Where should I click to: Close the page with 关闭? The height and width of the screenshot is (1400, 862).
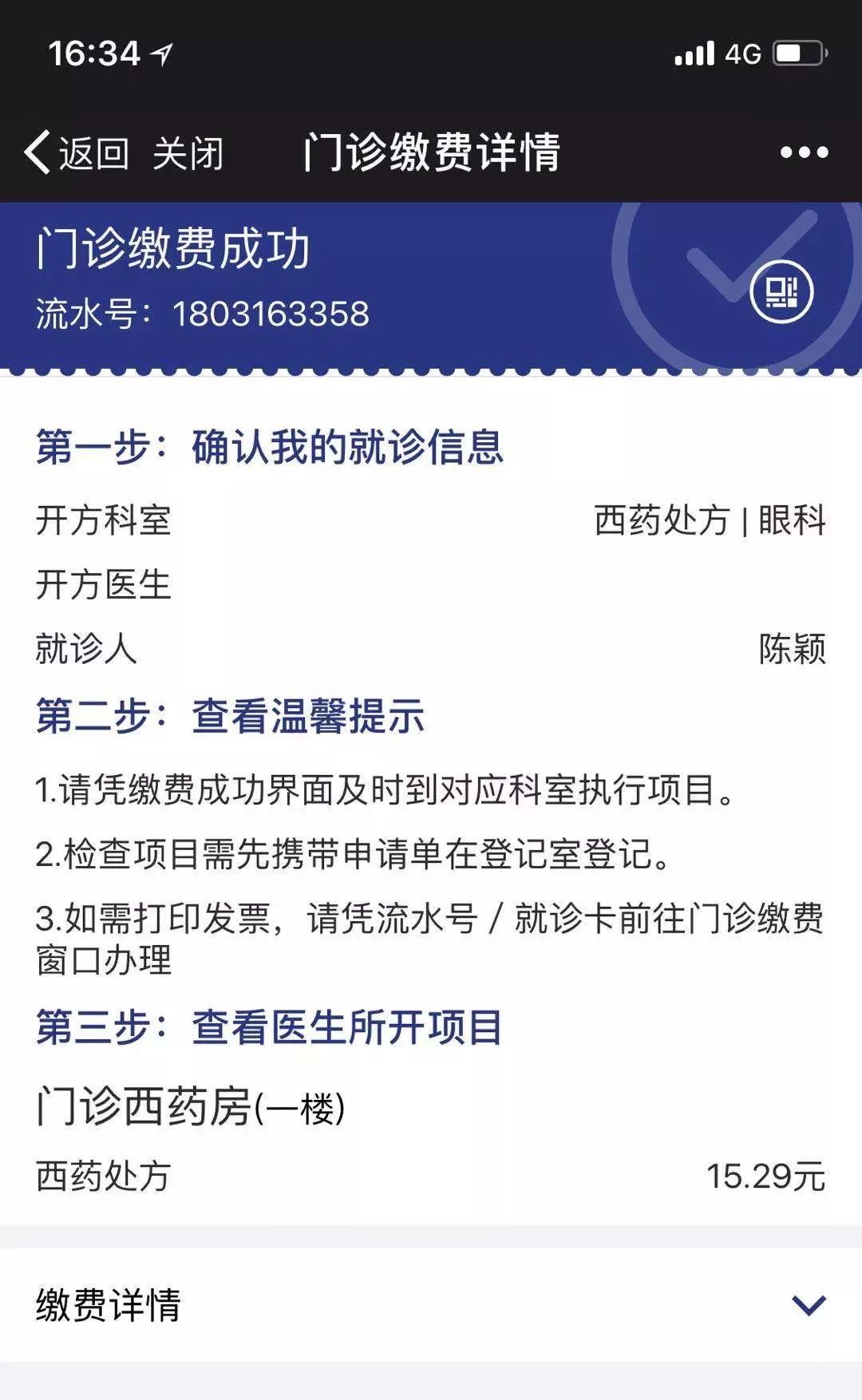[188, 152]
